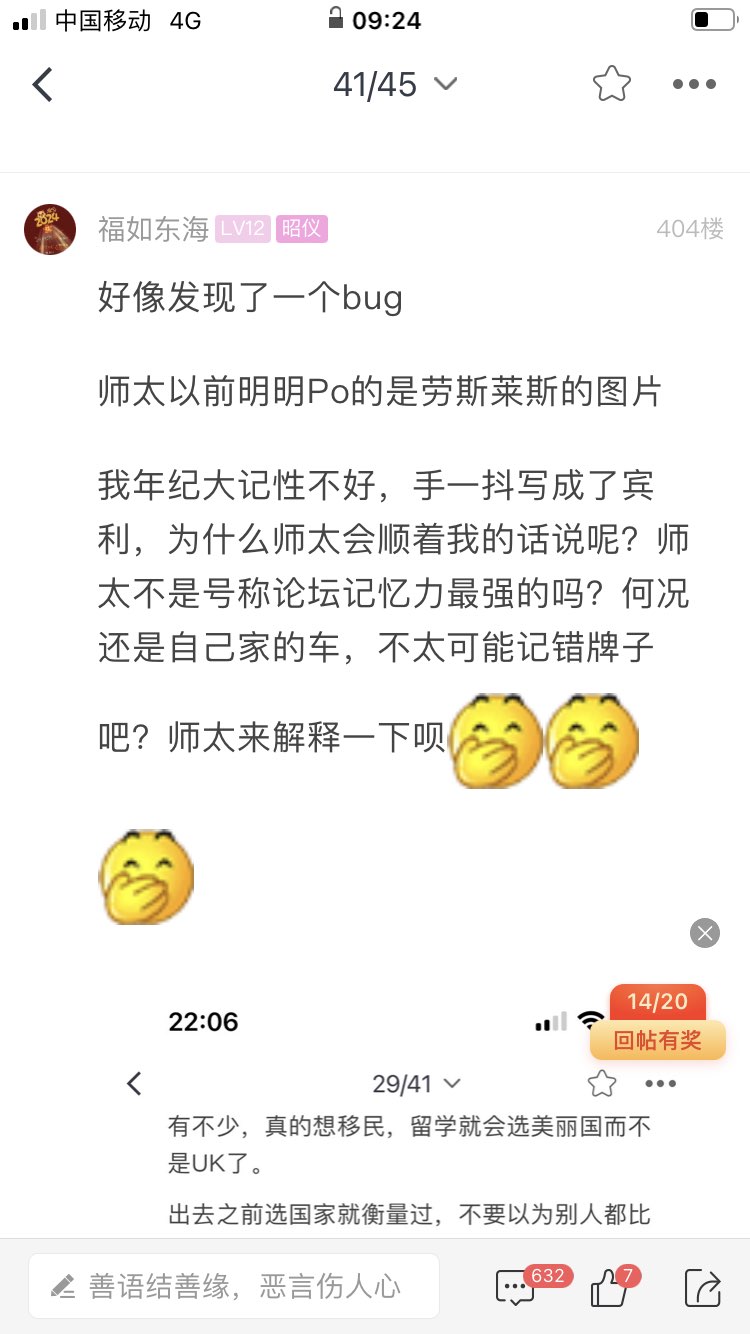Share this thread
The width and height of the screenshot is (750, 1334).
[x=702, y=1287]
